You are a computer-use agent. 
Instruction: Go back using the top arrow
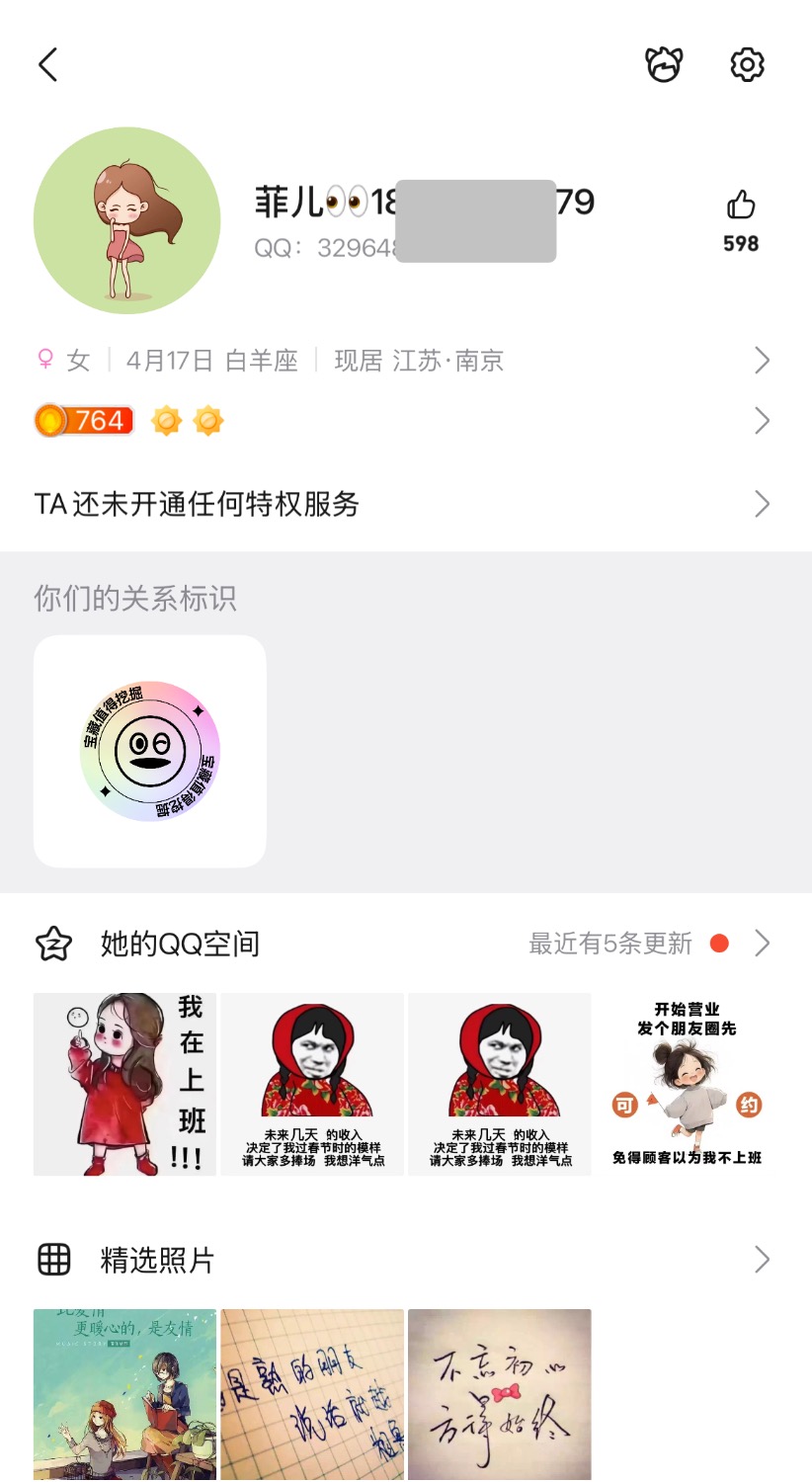pos(47,64)
